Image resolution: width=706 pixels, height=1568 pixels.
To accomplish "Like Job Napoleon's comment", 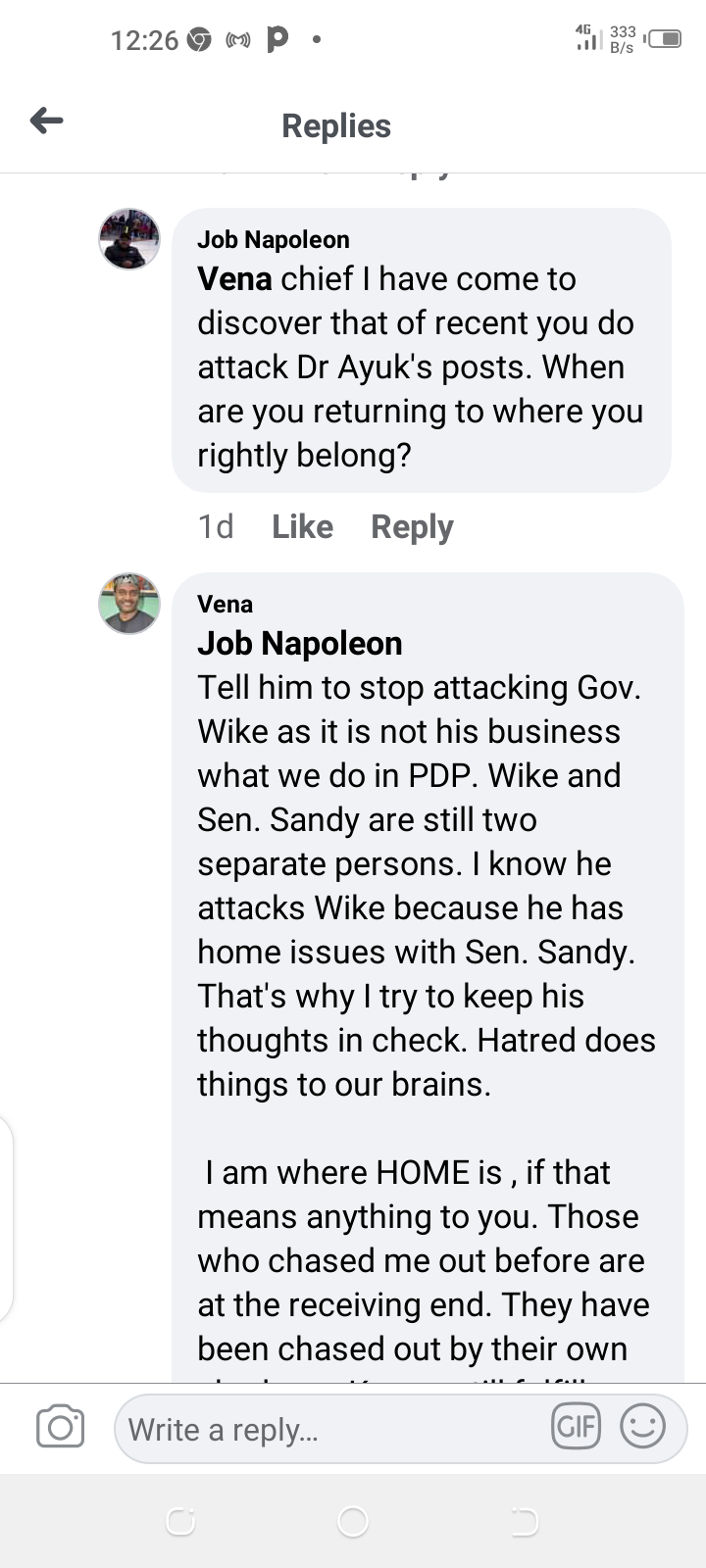I will [x=302, y=527].
